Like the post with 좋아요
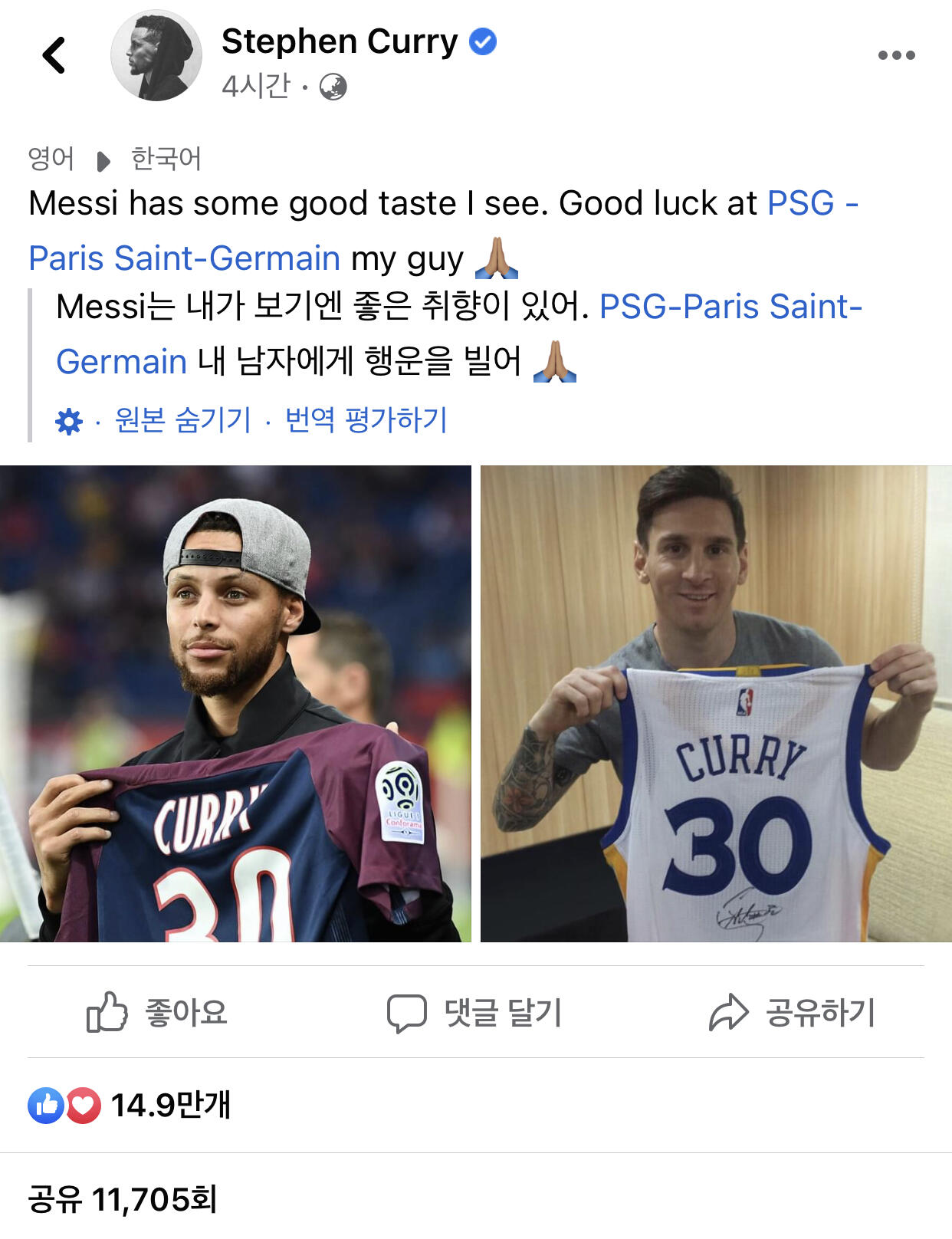Screen dimensions: 952x1239 [x=157, y=1012]
